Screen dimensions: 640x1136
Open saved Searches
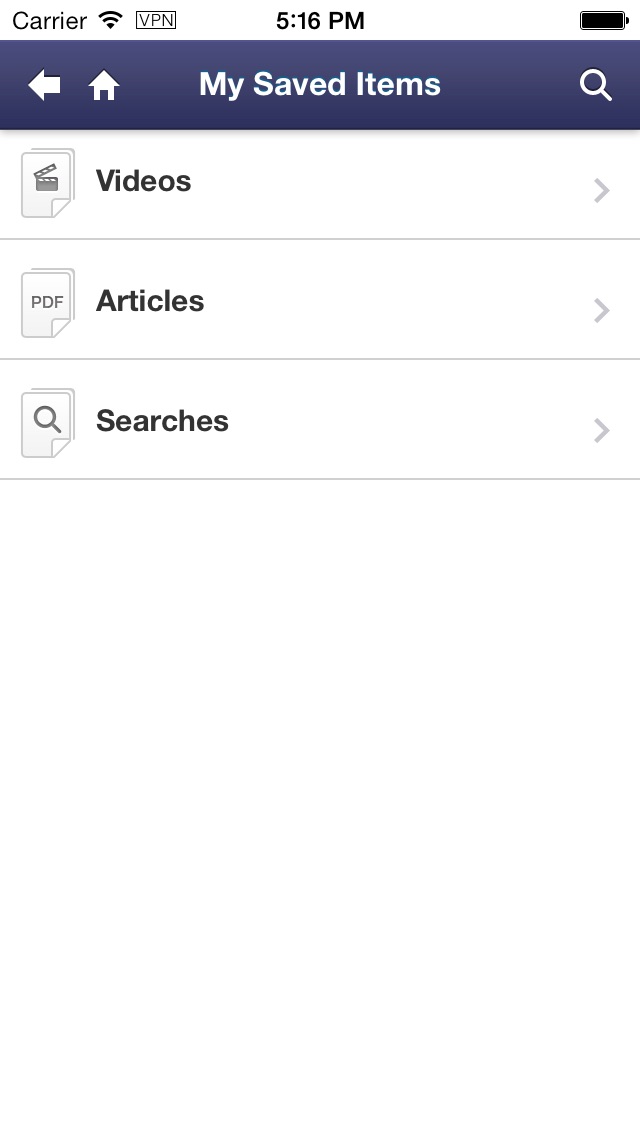pyautogui.click(x=320, y=421)
